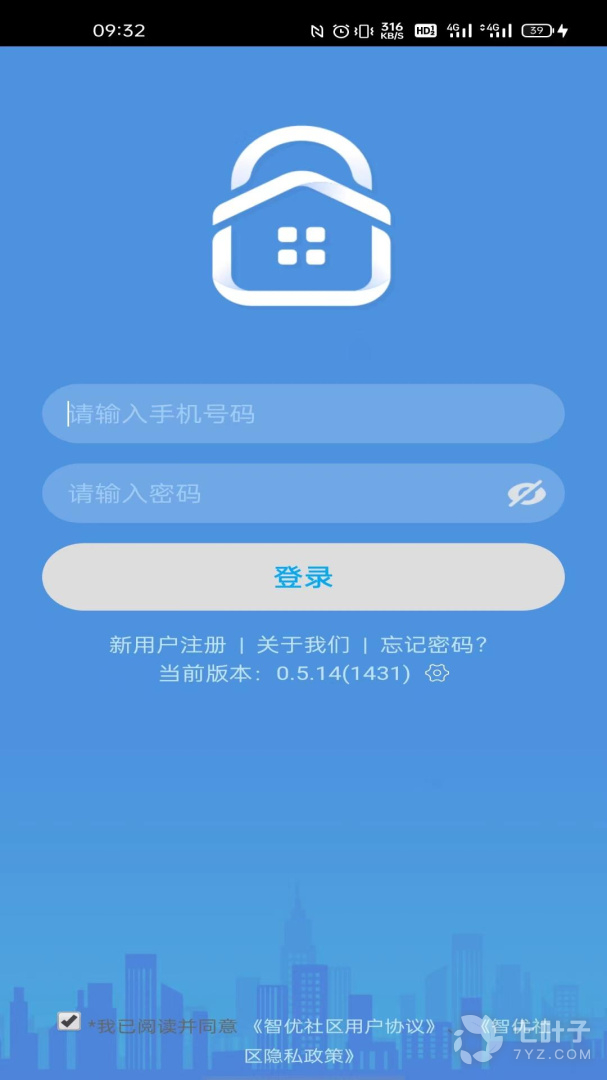Screen dimensions: 607x1080
Task: Read the 智优社区用户协议 user agreement
Action: [342, 1027]
